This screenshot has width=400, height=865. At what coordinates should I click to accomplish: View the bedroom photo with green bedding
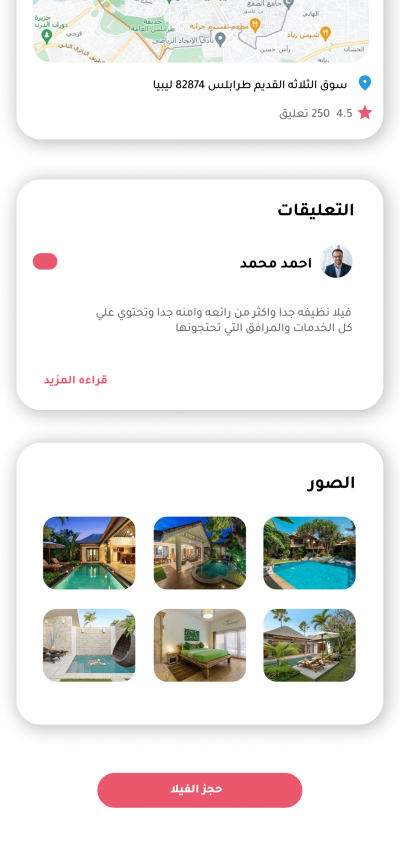click(200, 645)
